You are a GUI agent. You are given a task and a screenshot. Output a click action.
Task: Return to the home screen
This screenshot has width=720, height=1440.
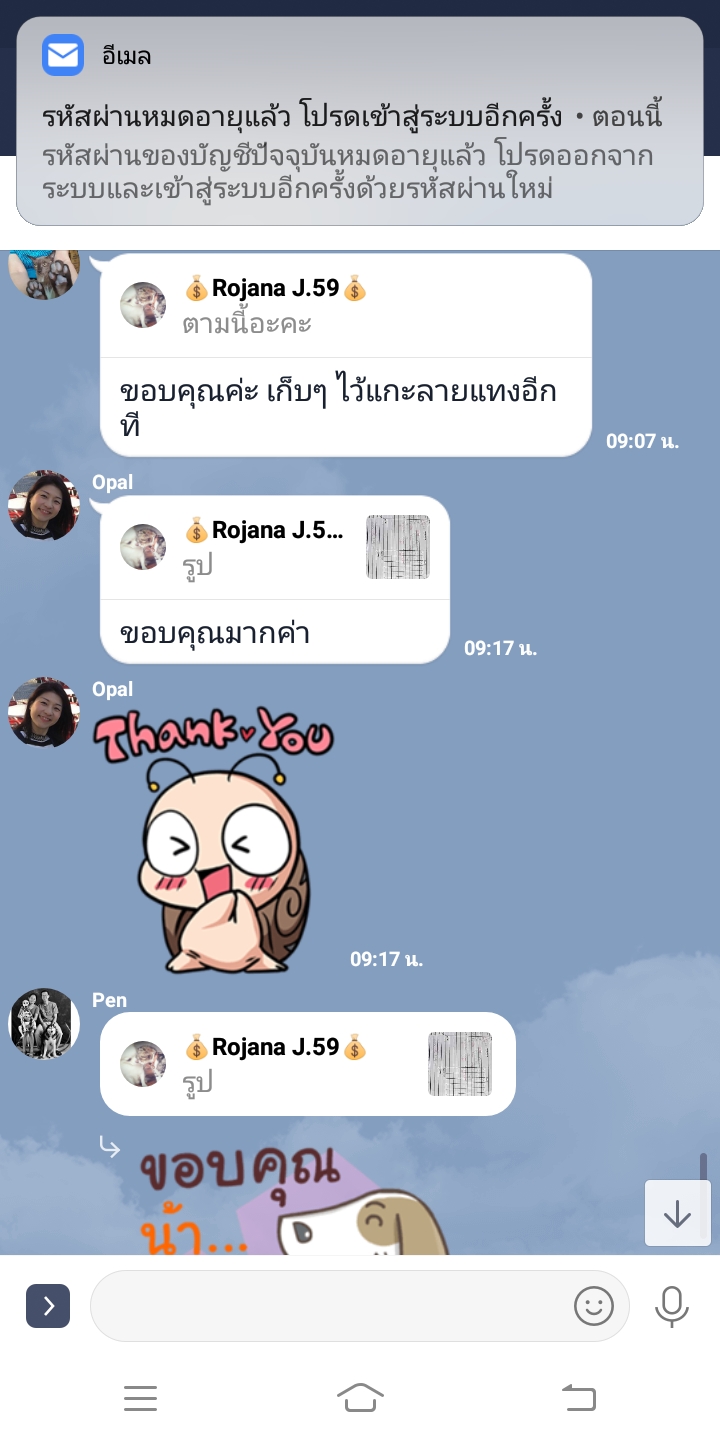point(360,1397)
